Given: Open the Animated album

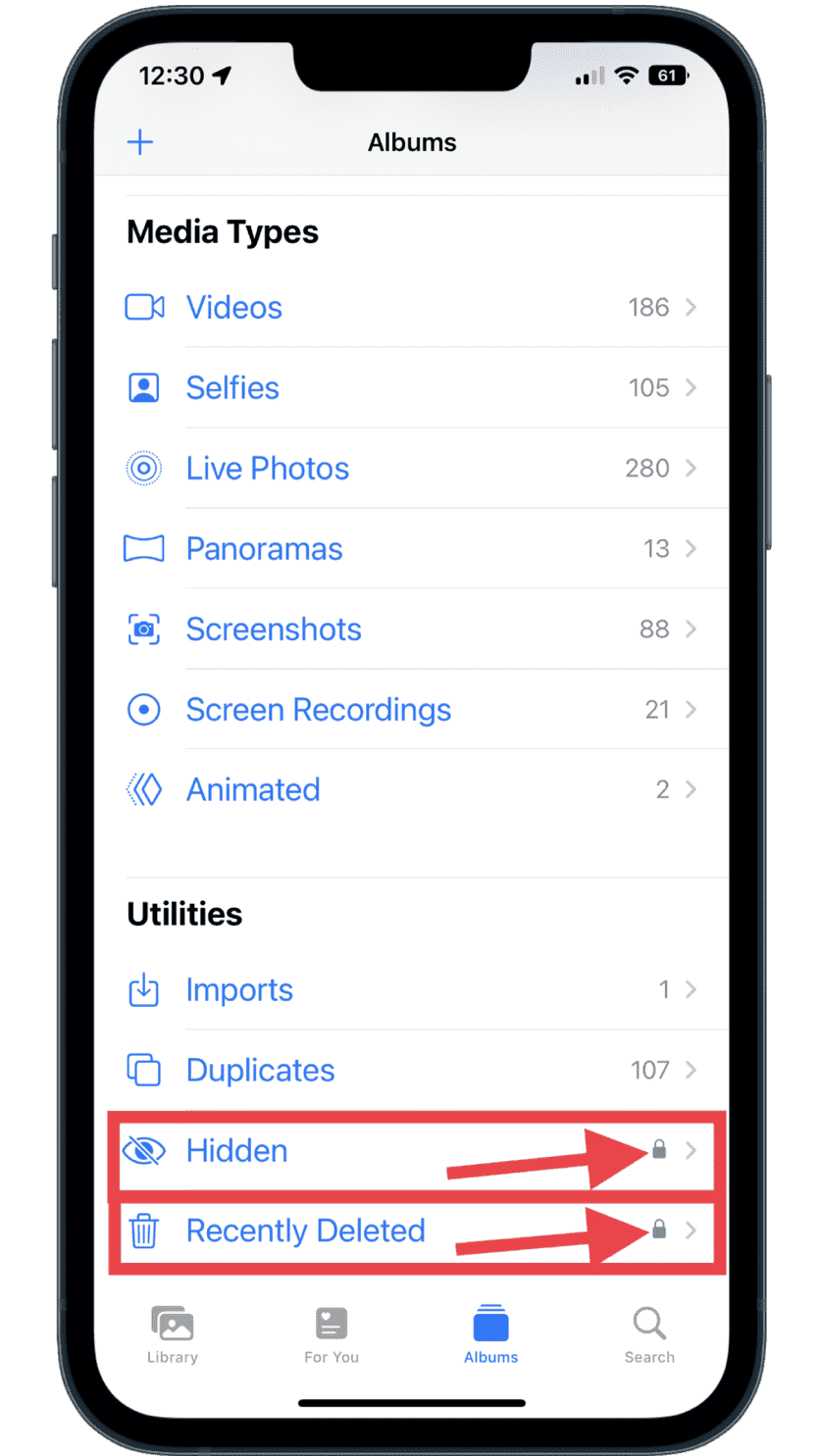Looking at the screenshot, I should (x=253, y=790).
